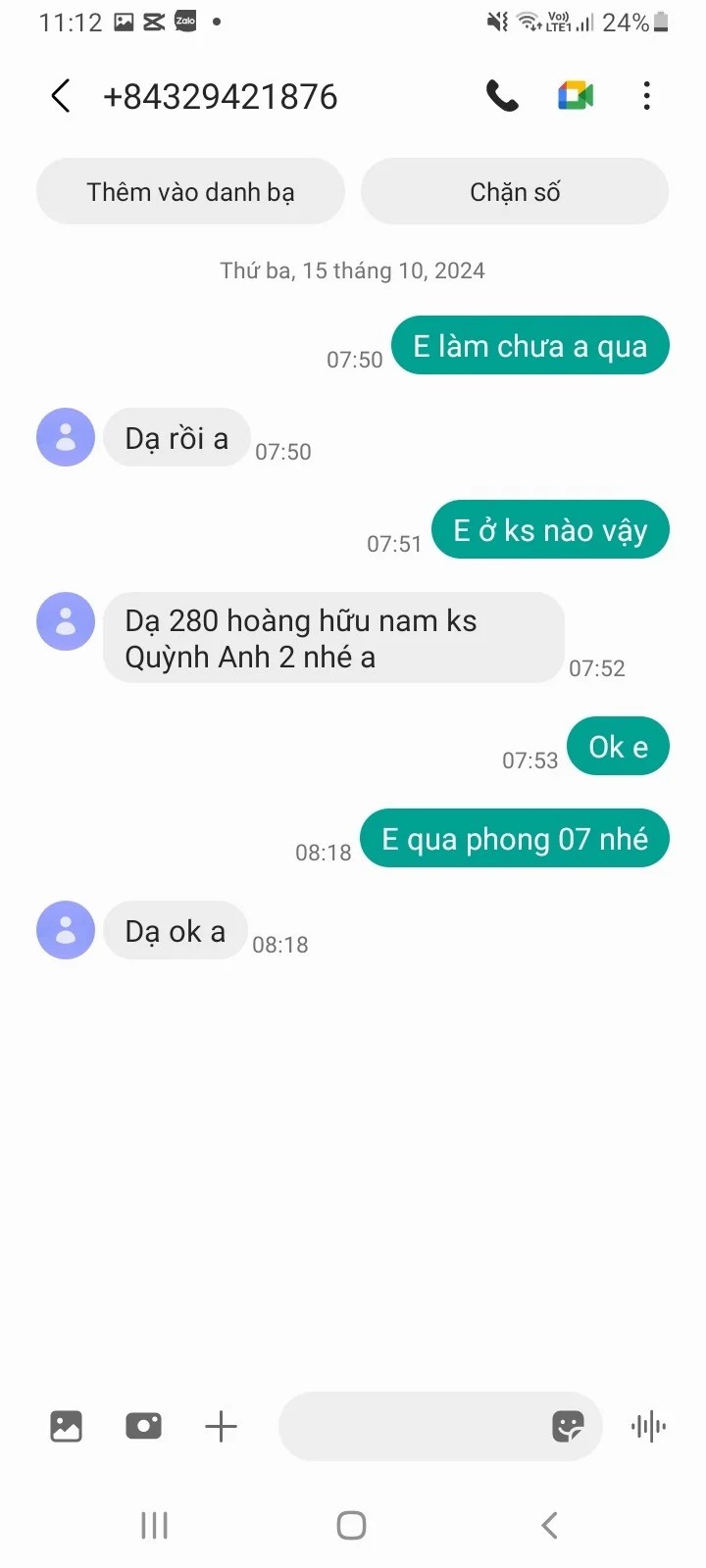
Task: Go back to the conversation list
Action: click(61, 96)
